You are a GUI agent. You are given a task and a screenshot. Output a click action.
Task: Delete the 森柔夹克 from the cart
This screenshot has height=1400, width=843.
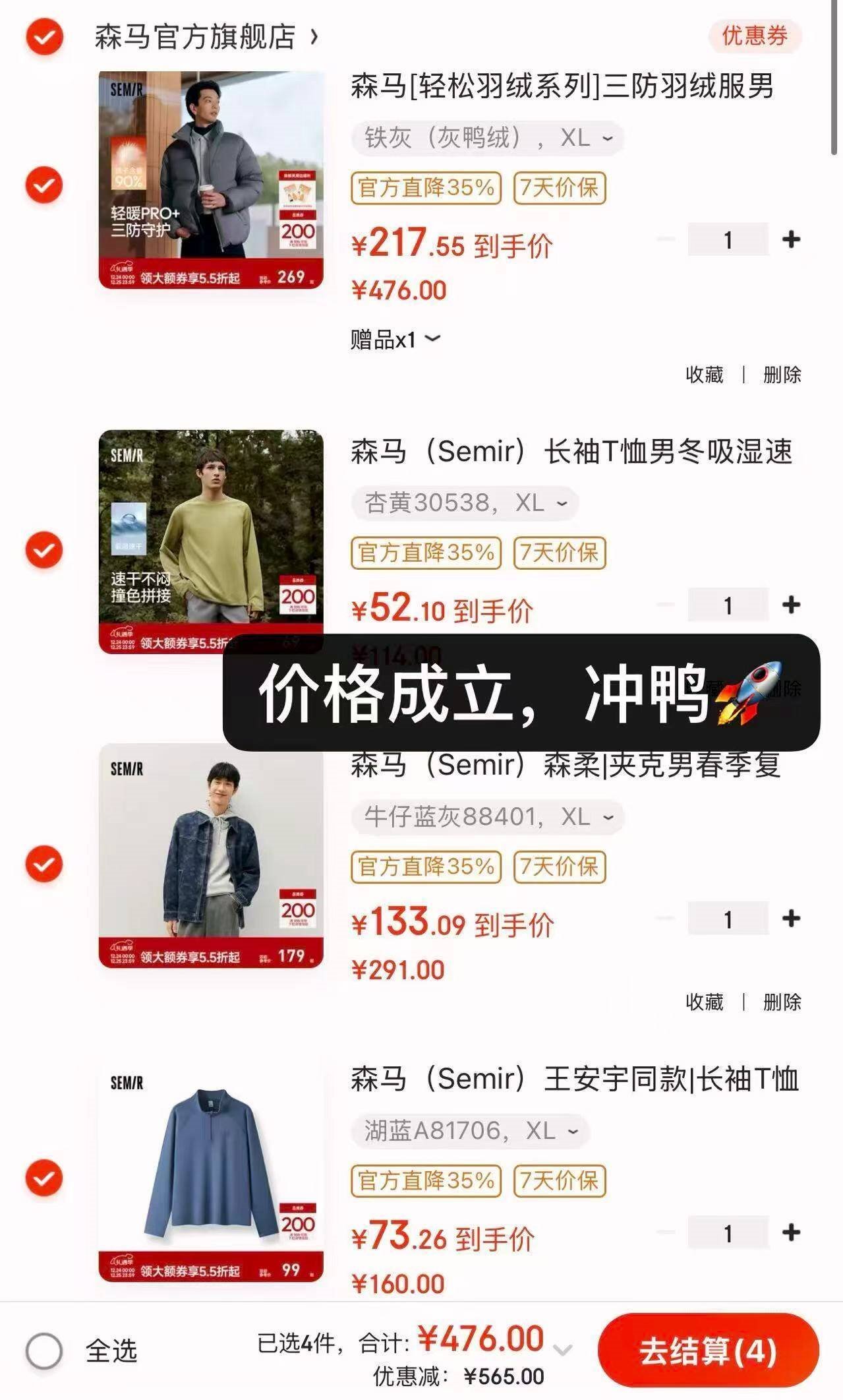782,1002
